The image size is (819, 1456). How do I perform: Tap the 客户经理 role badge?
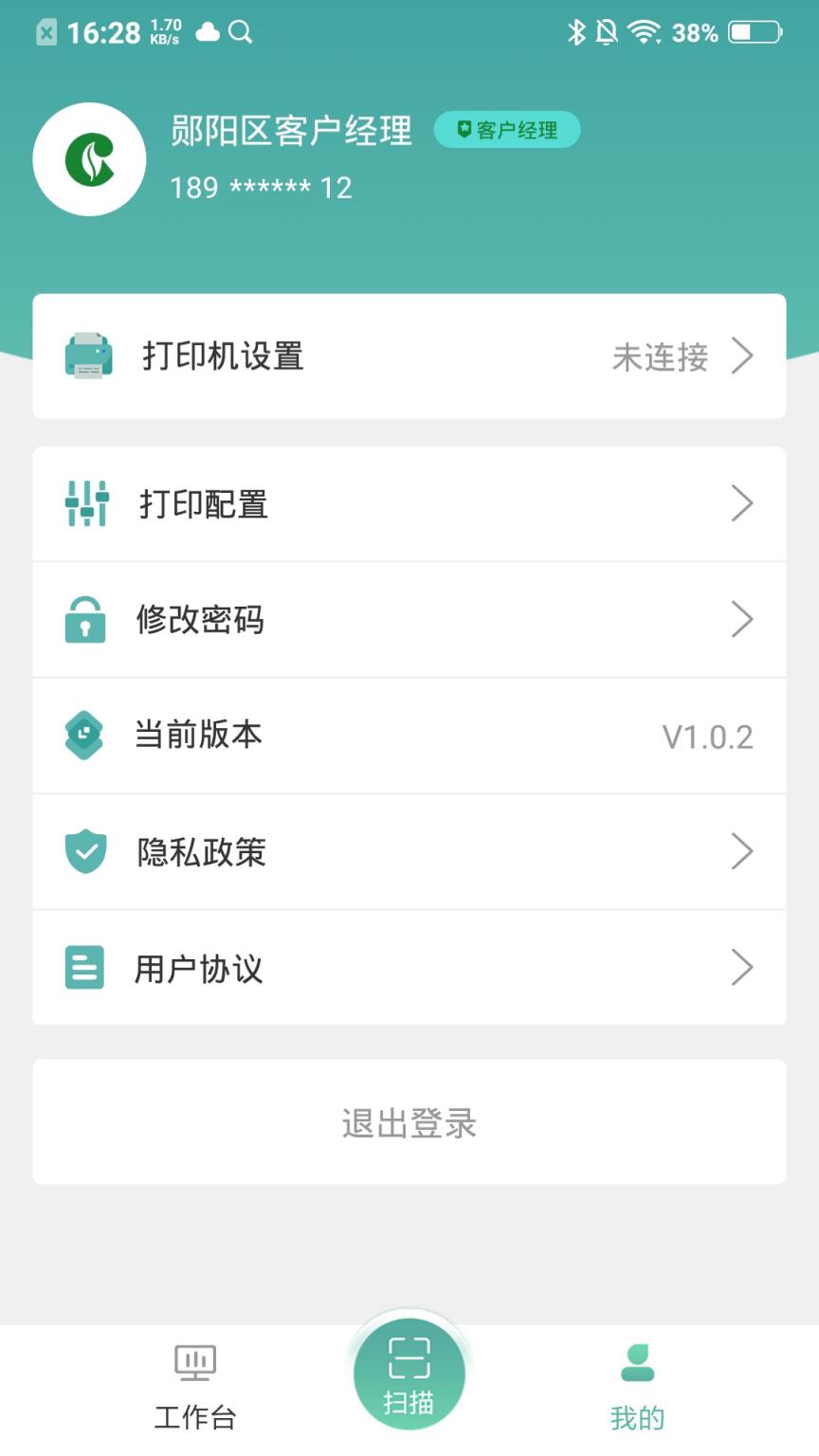coord(508,130)
